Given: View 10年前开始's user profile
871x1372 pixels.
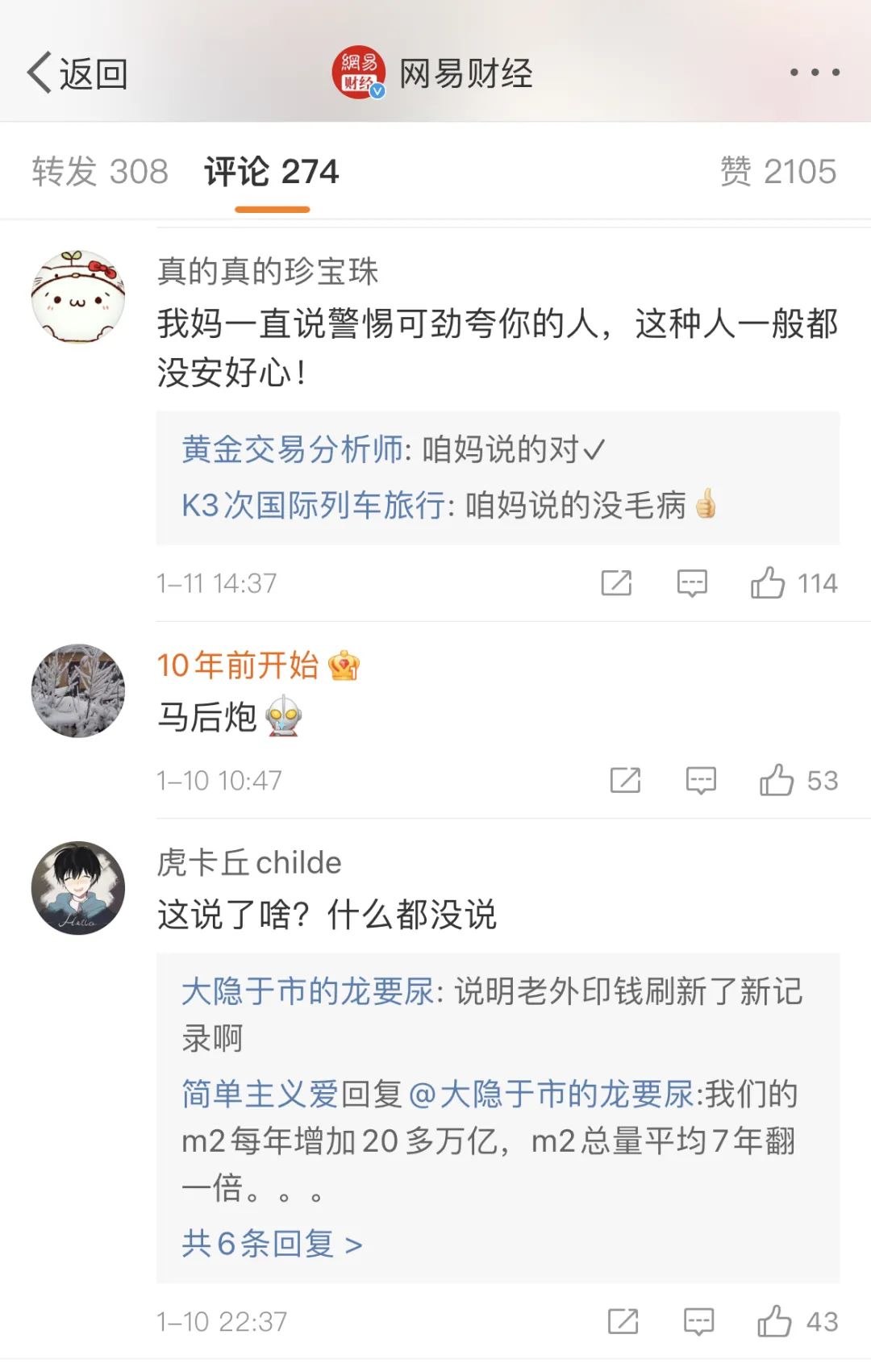Looking at the screenshot, I should [x=239, y=665].
